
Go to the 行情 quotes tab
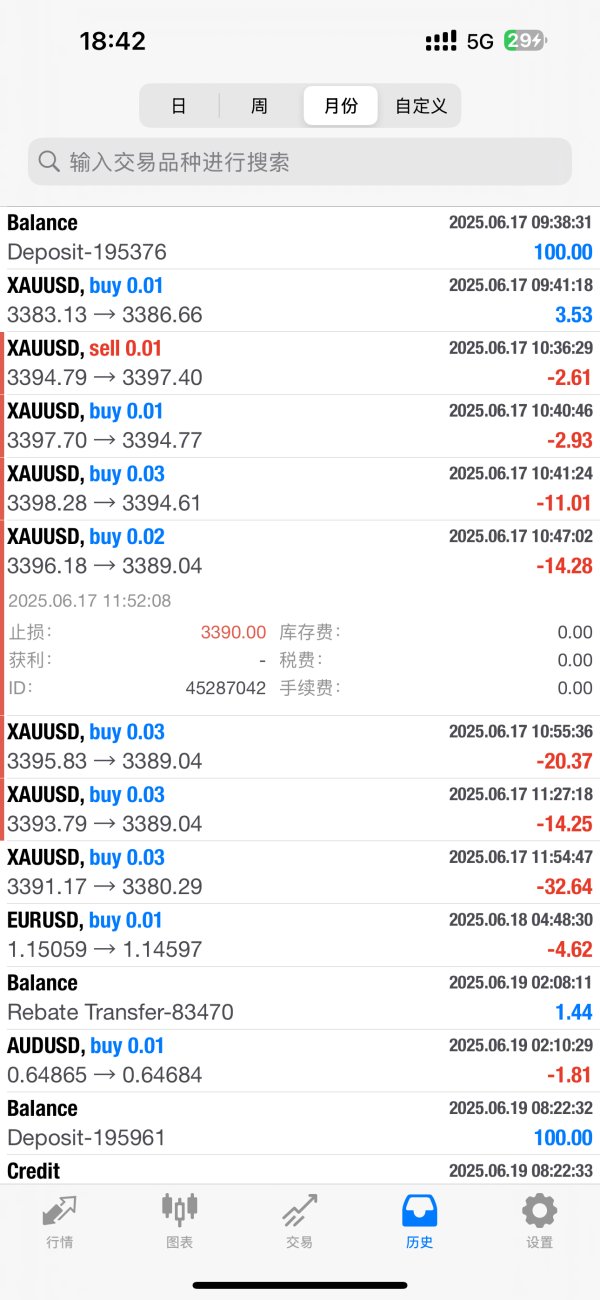click(59, 1222)
